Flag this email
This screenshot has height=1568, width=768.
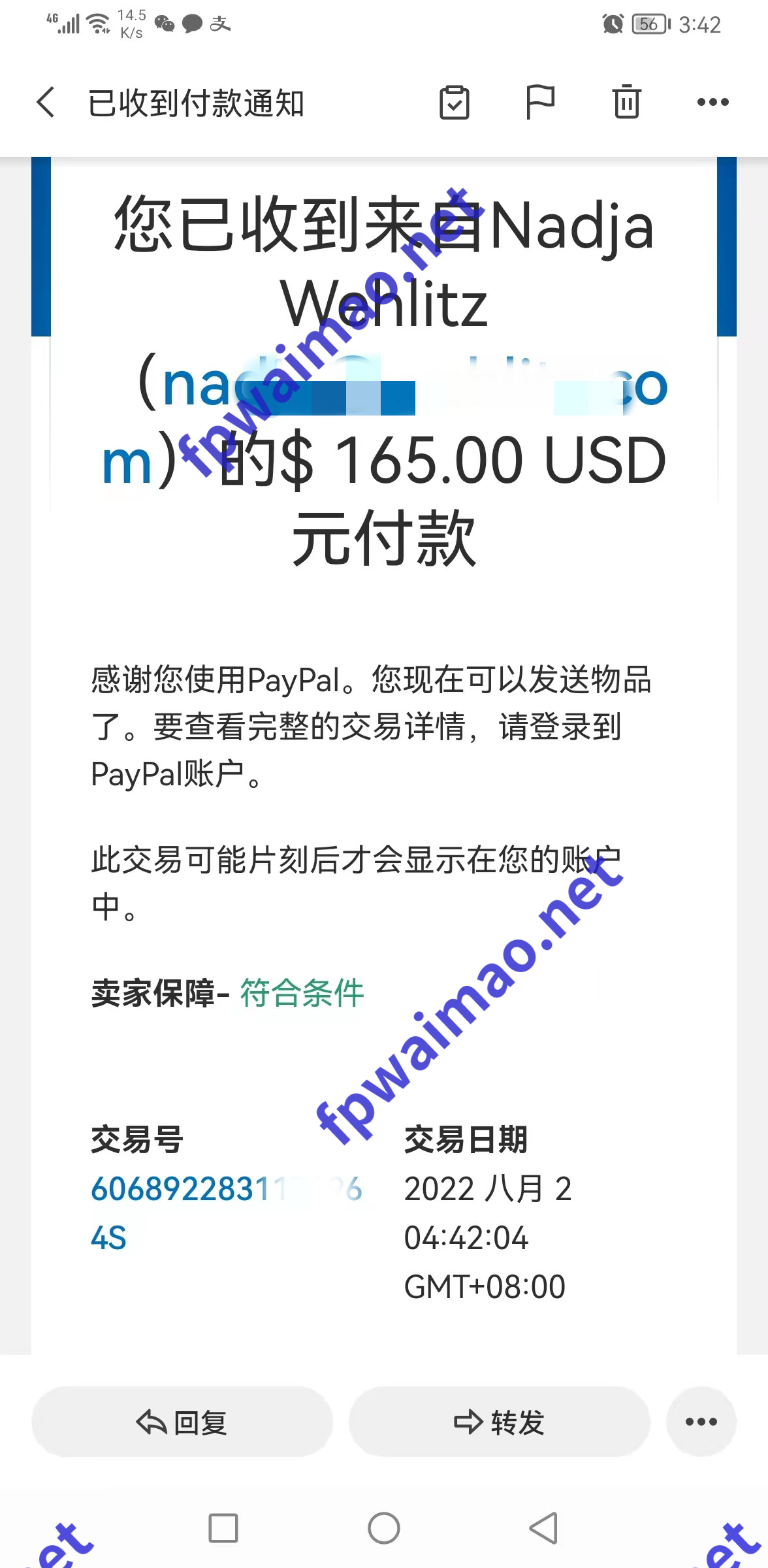(x=540, y=103)
